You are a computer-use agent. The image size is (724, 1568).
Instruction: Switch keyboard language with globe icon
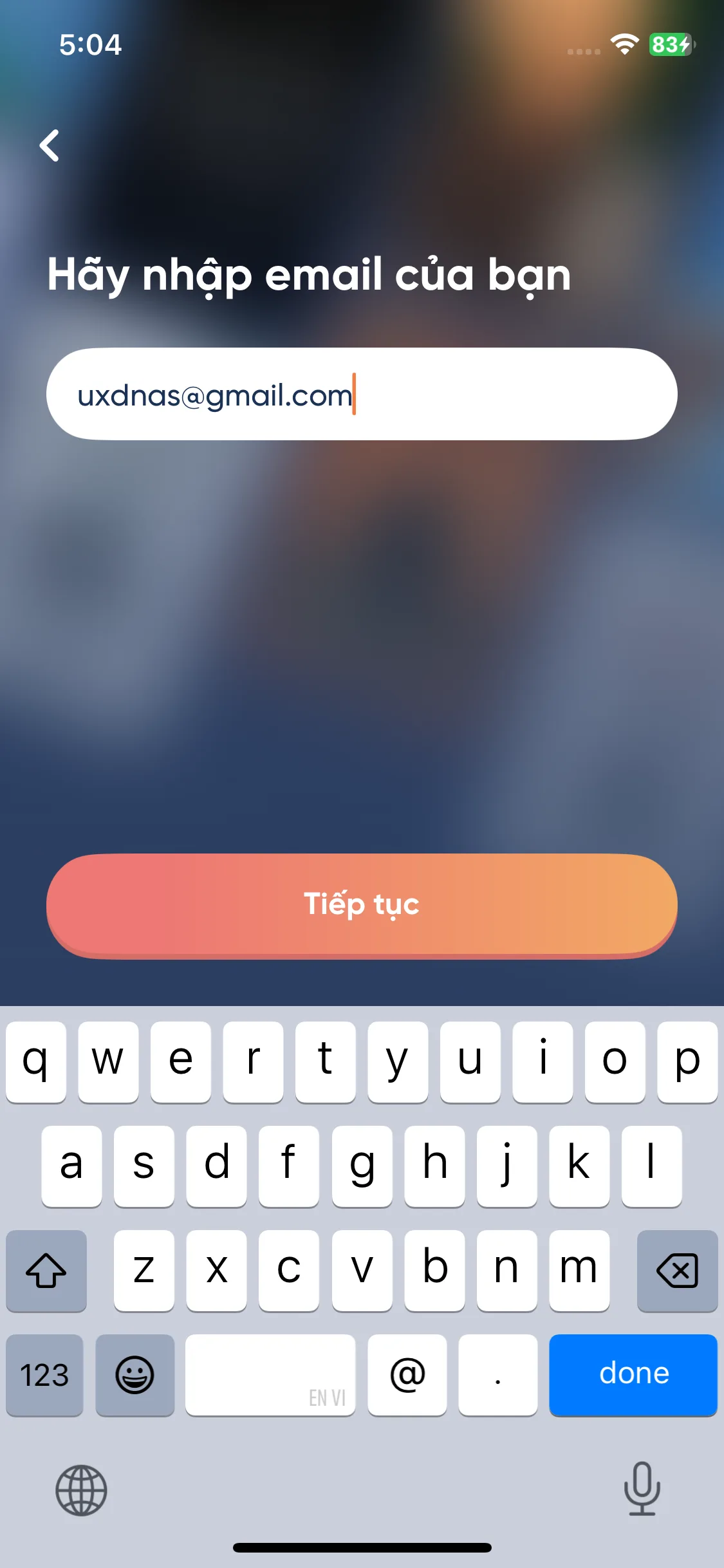[x=81, y=1490]
